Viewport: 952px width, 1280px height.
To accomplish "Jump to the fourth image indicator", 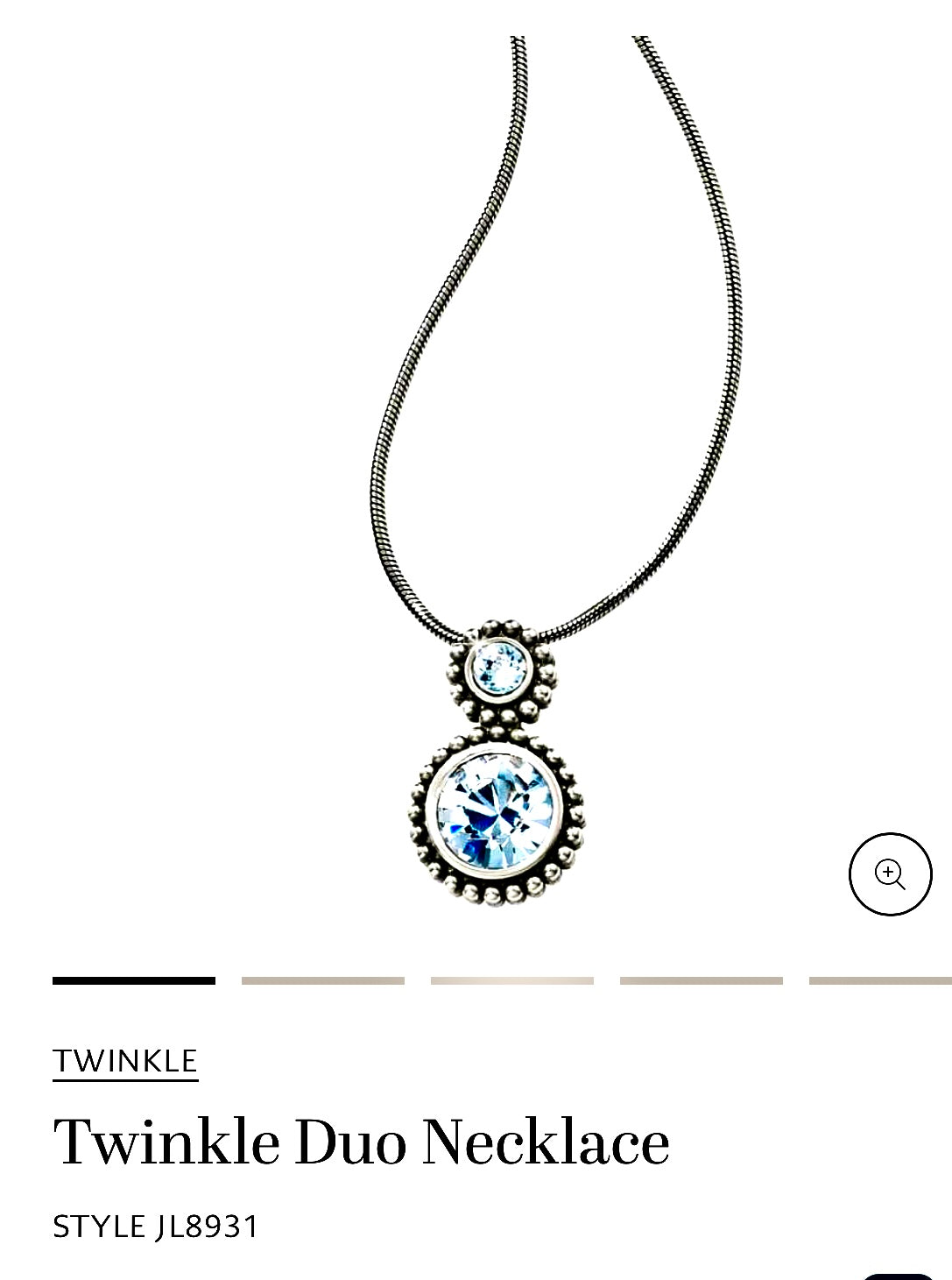I will coord(701,980).
